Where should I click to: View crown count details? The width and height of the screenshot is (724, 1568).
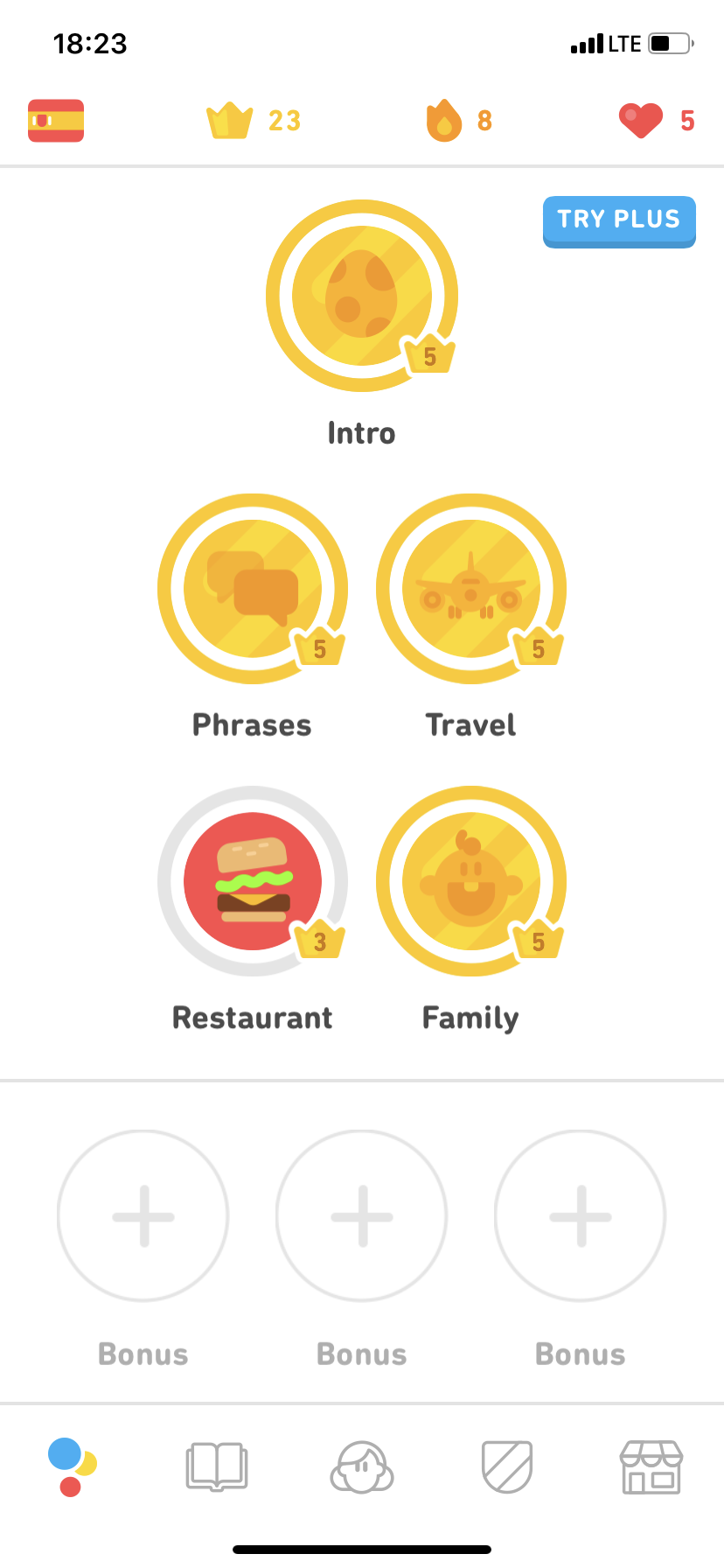click(254, 121)
